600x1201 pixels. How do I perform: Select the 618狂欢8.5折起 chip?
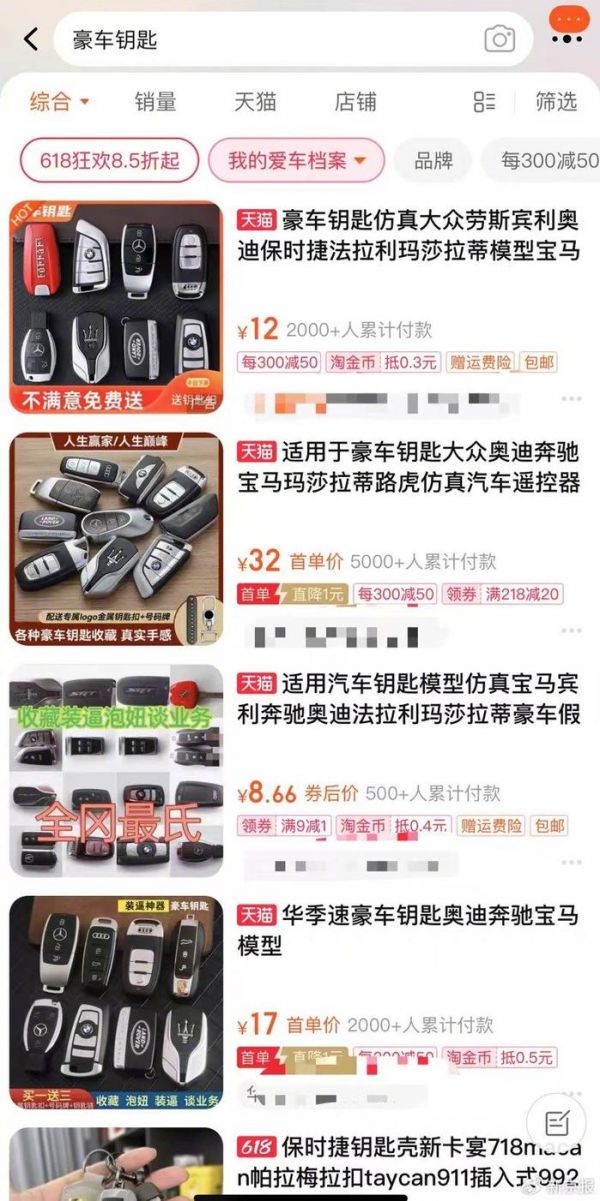tap(109, 160)
